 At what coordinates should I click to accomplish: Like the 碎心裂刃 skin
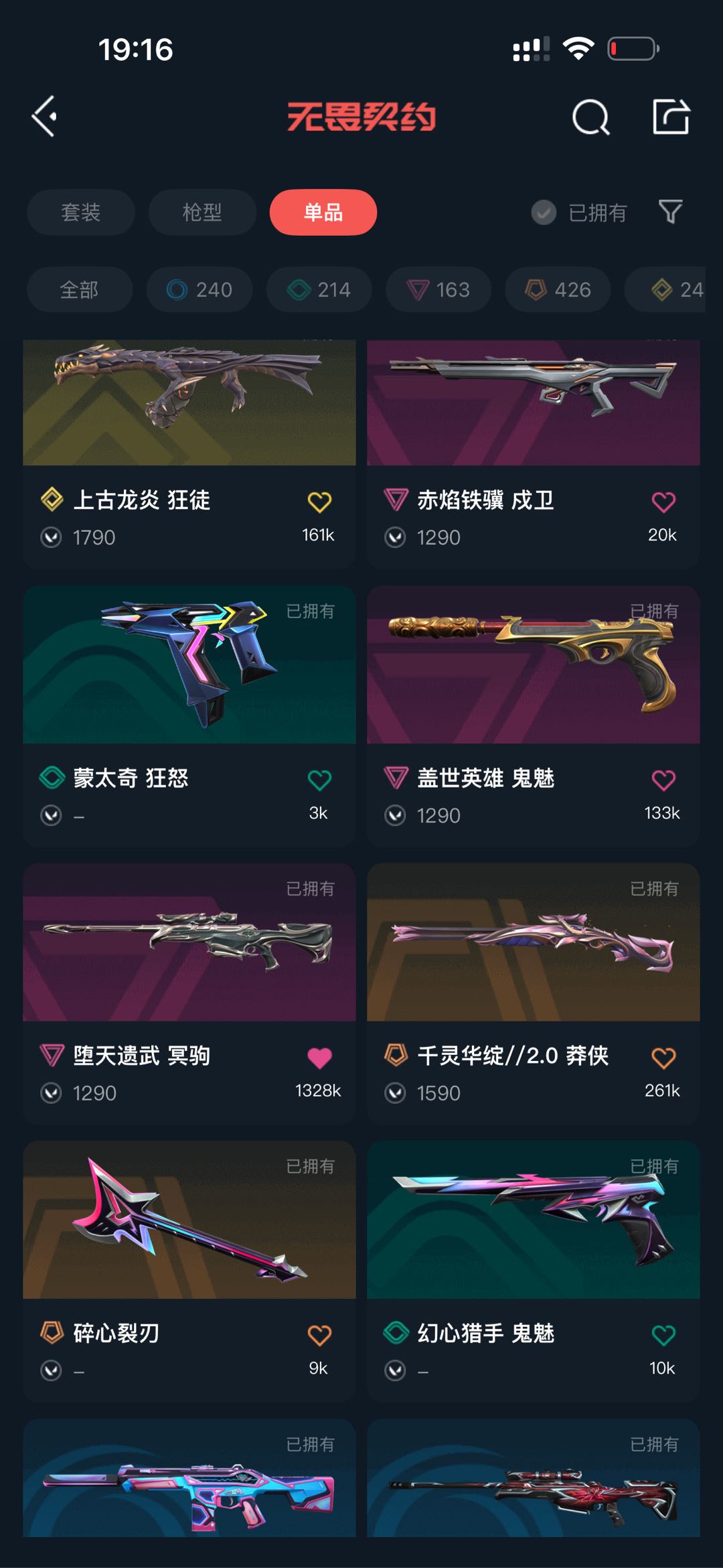(319, 1336)
